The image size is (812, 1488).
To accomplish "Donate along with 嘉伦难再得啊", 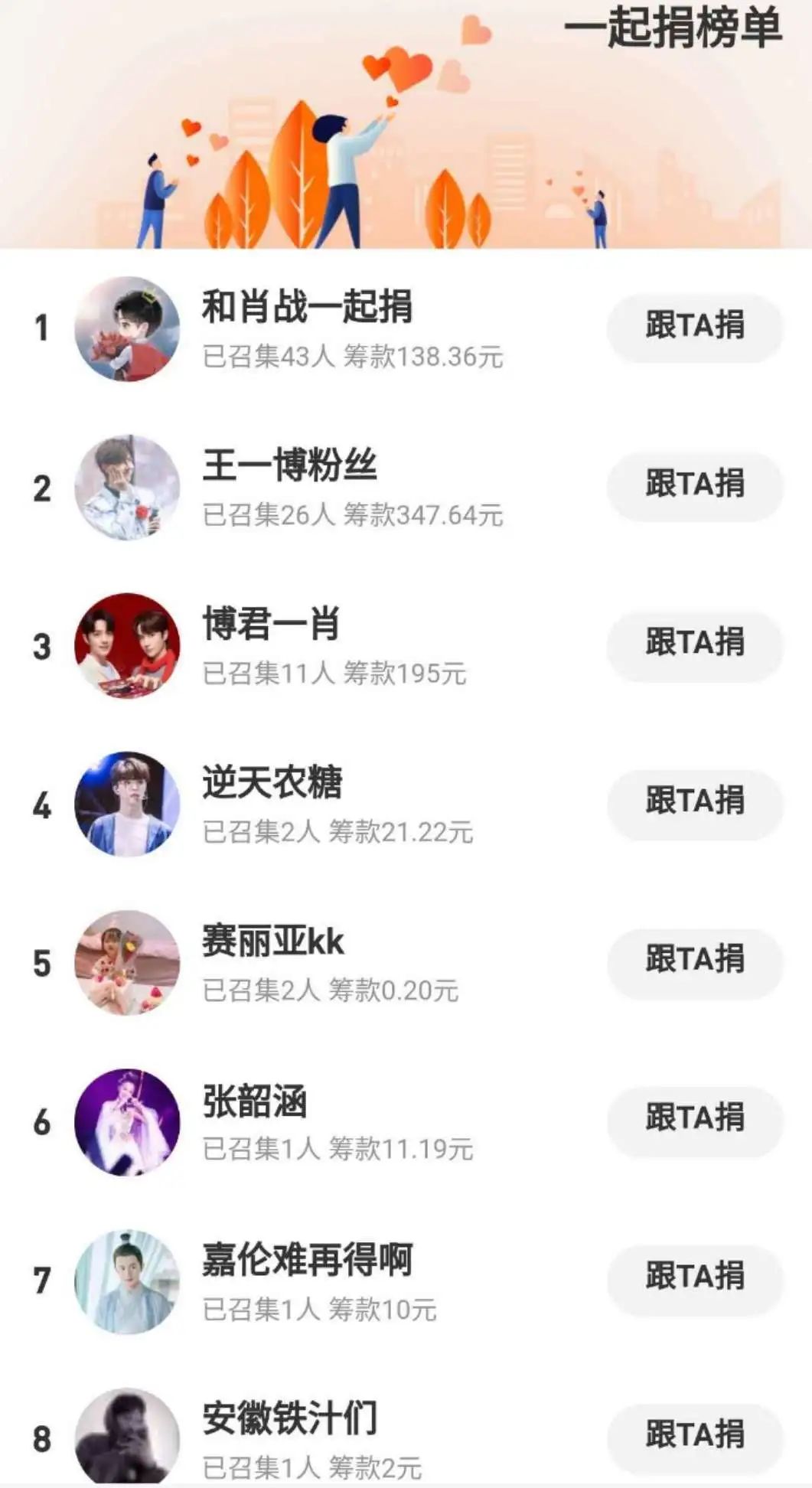I will (x=694, y=1277).
